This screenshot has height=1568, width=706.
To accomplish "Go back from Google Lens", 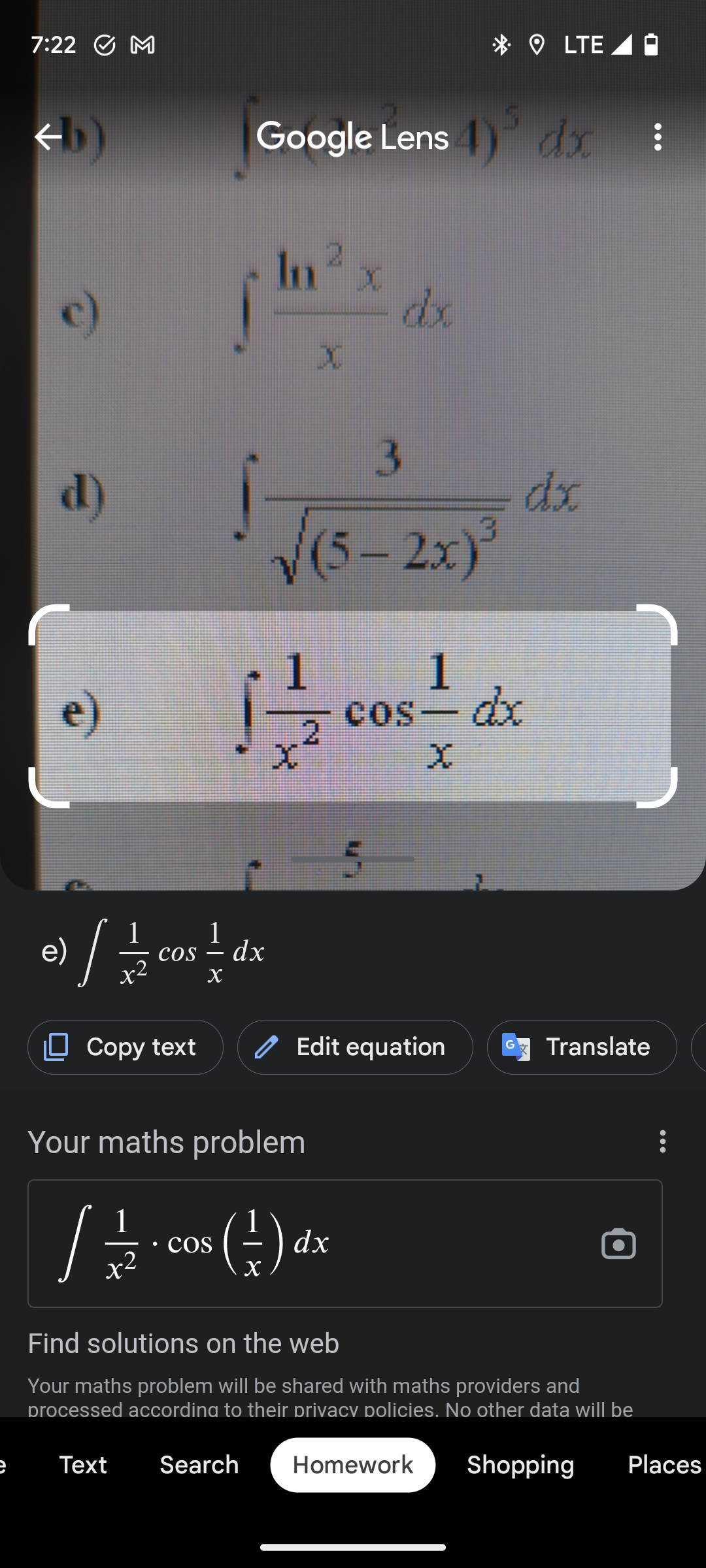I will [48, 137].
